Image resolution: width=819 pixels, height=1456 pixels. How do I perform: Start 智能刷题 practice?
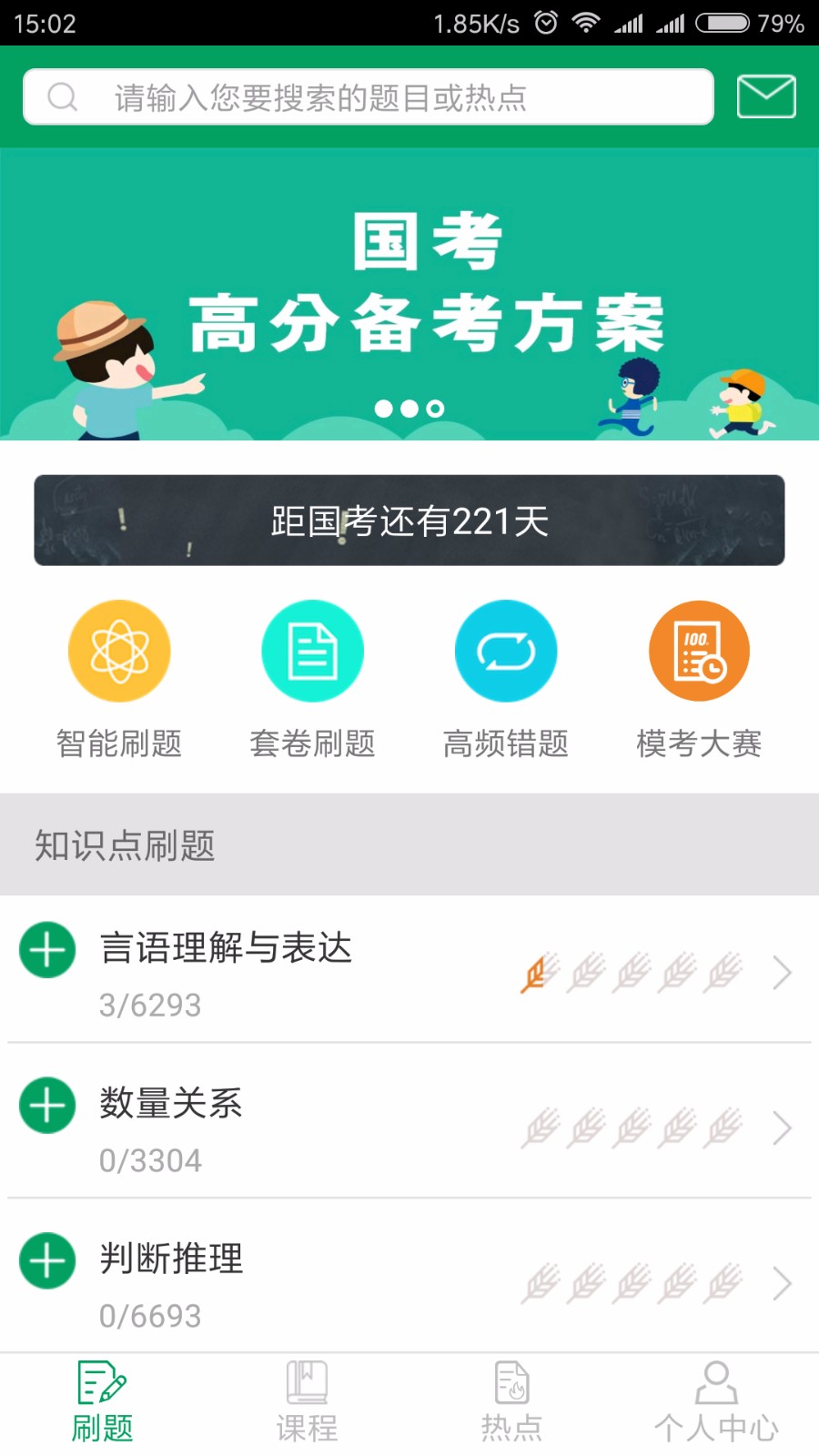[x=119, y=652]
